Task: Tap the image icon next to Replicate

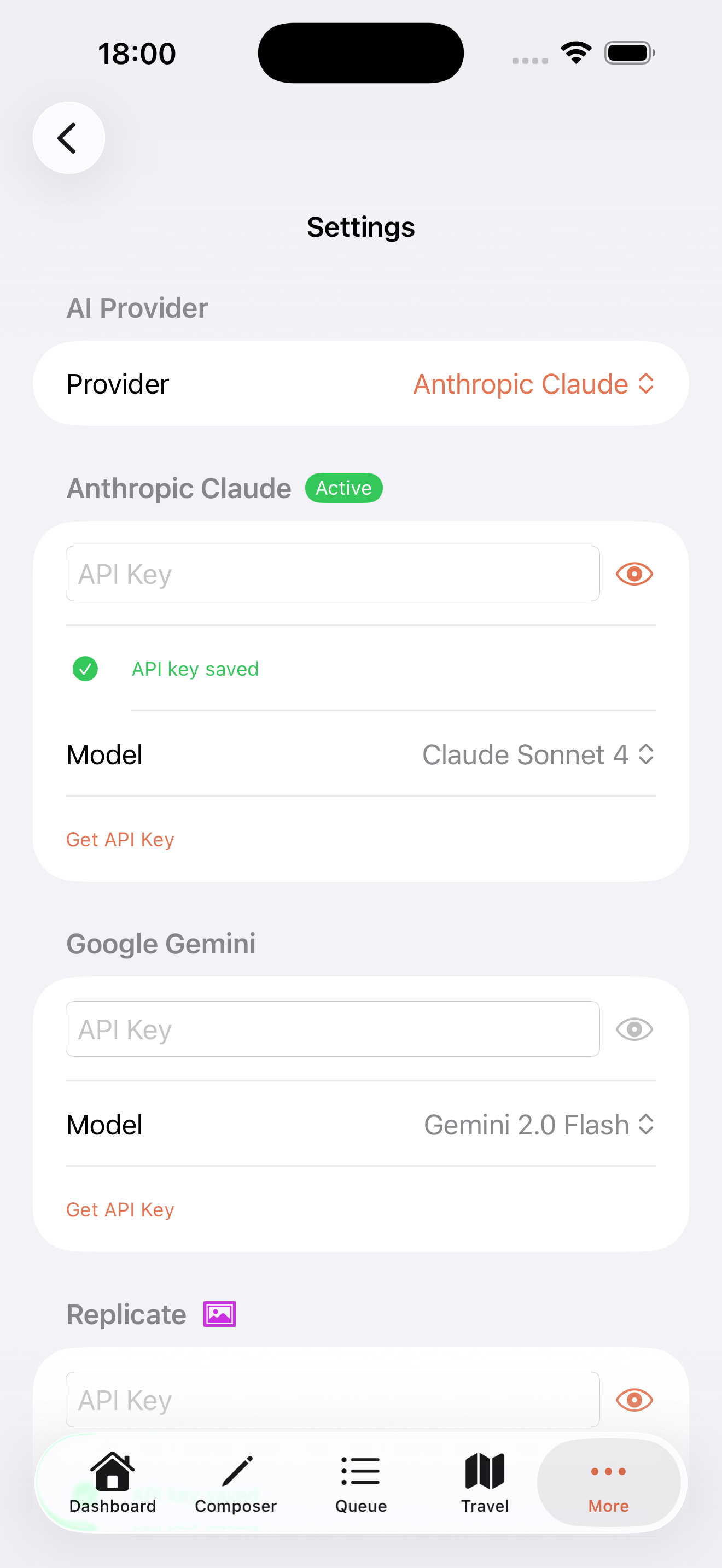Action: tap(218, 1314)
